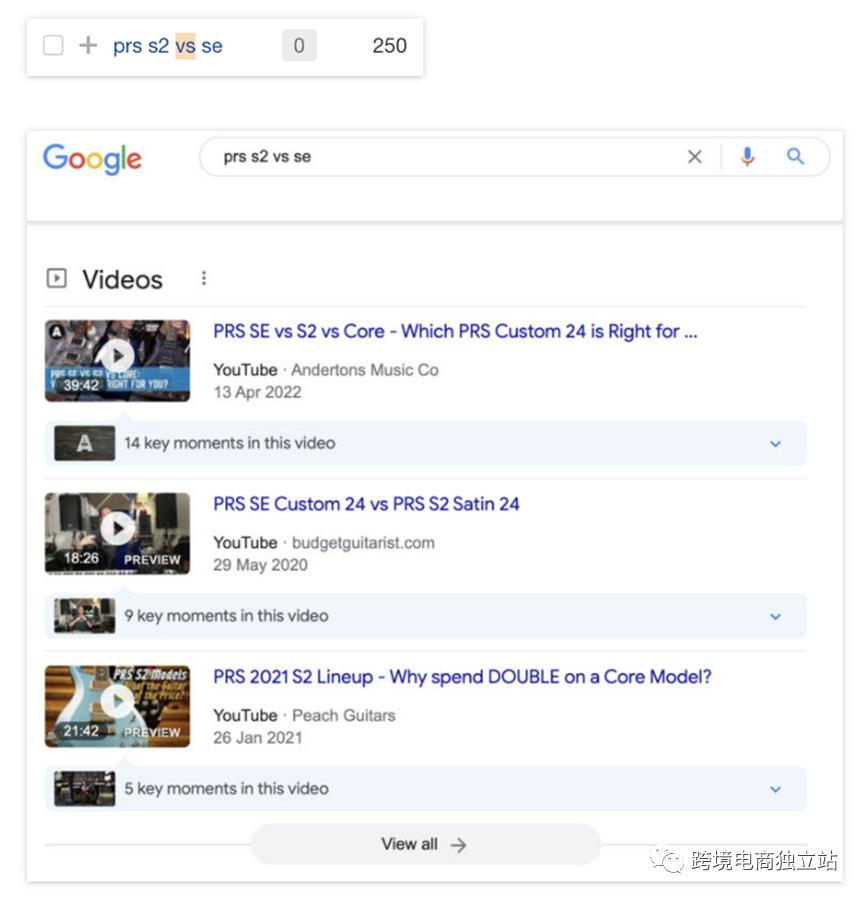Click View all to see more videos
Viewport: 865px width, 898px height.
(x=424, y=843)
